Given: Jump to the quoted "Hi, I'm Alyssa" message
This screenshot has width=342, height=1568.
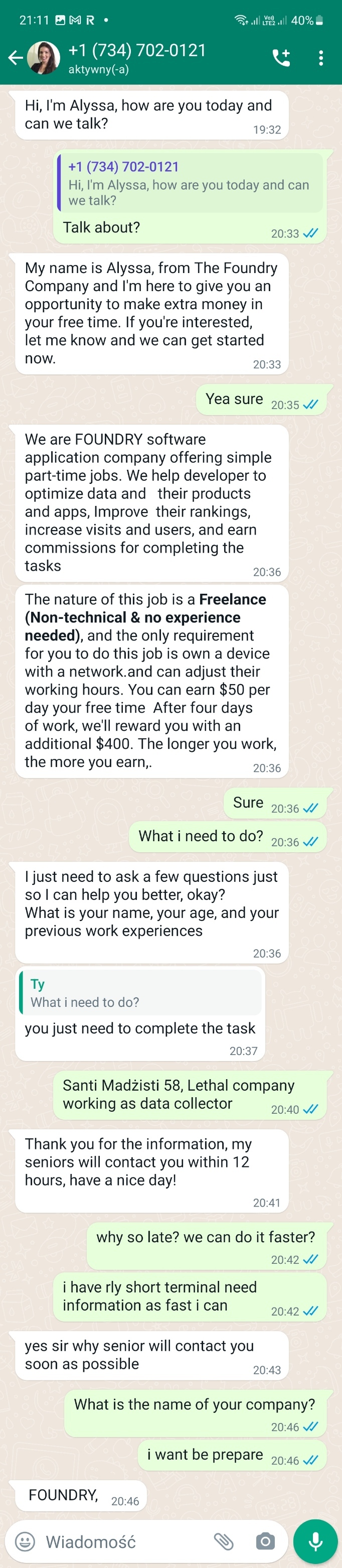Looking at the screenshot, I should click(x=189, y=183).
